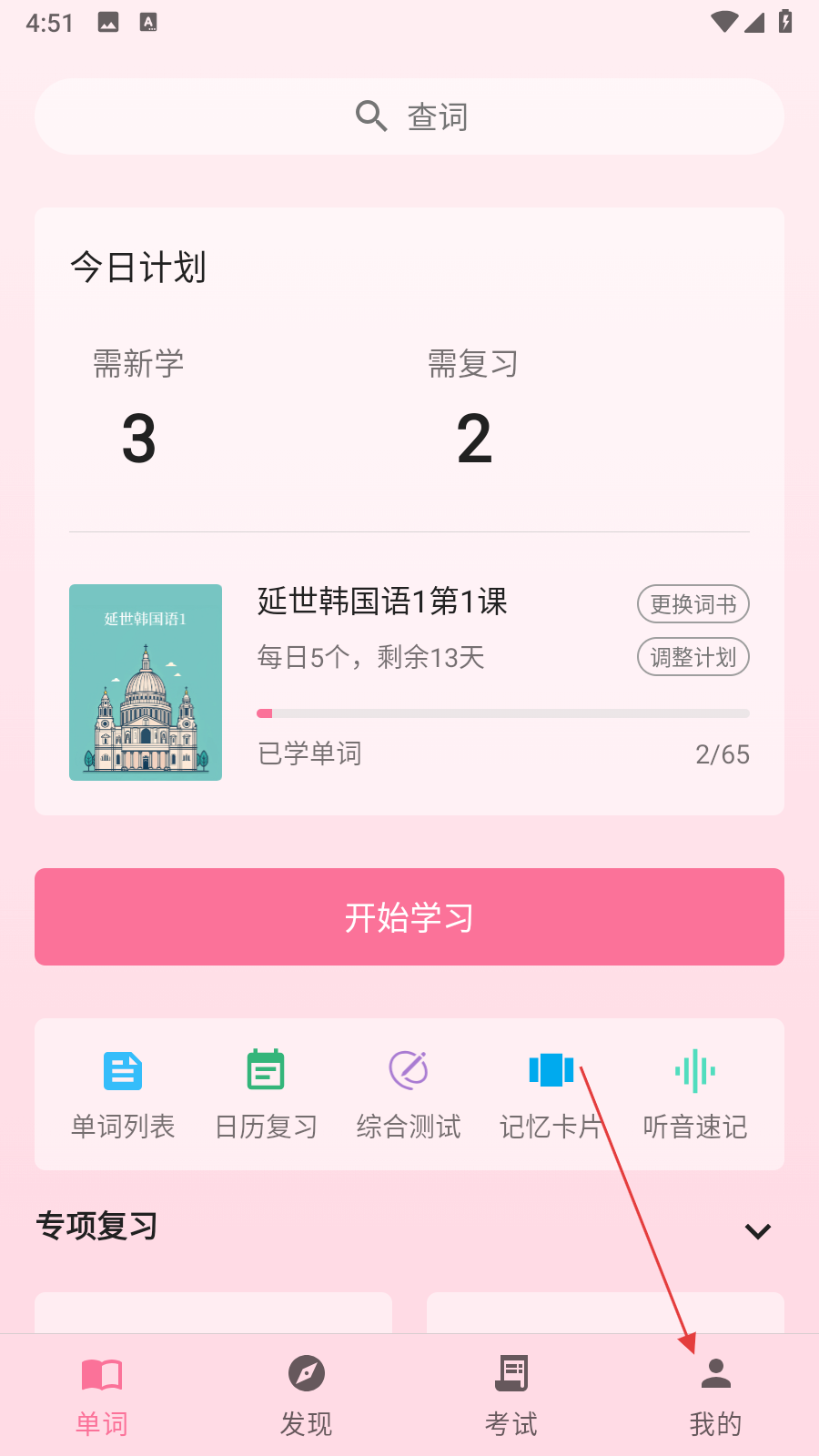Open the 延世韩国语1 book cover
This screenshot has height=1456, width=819.
[x=146, y=682]
